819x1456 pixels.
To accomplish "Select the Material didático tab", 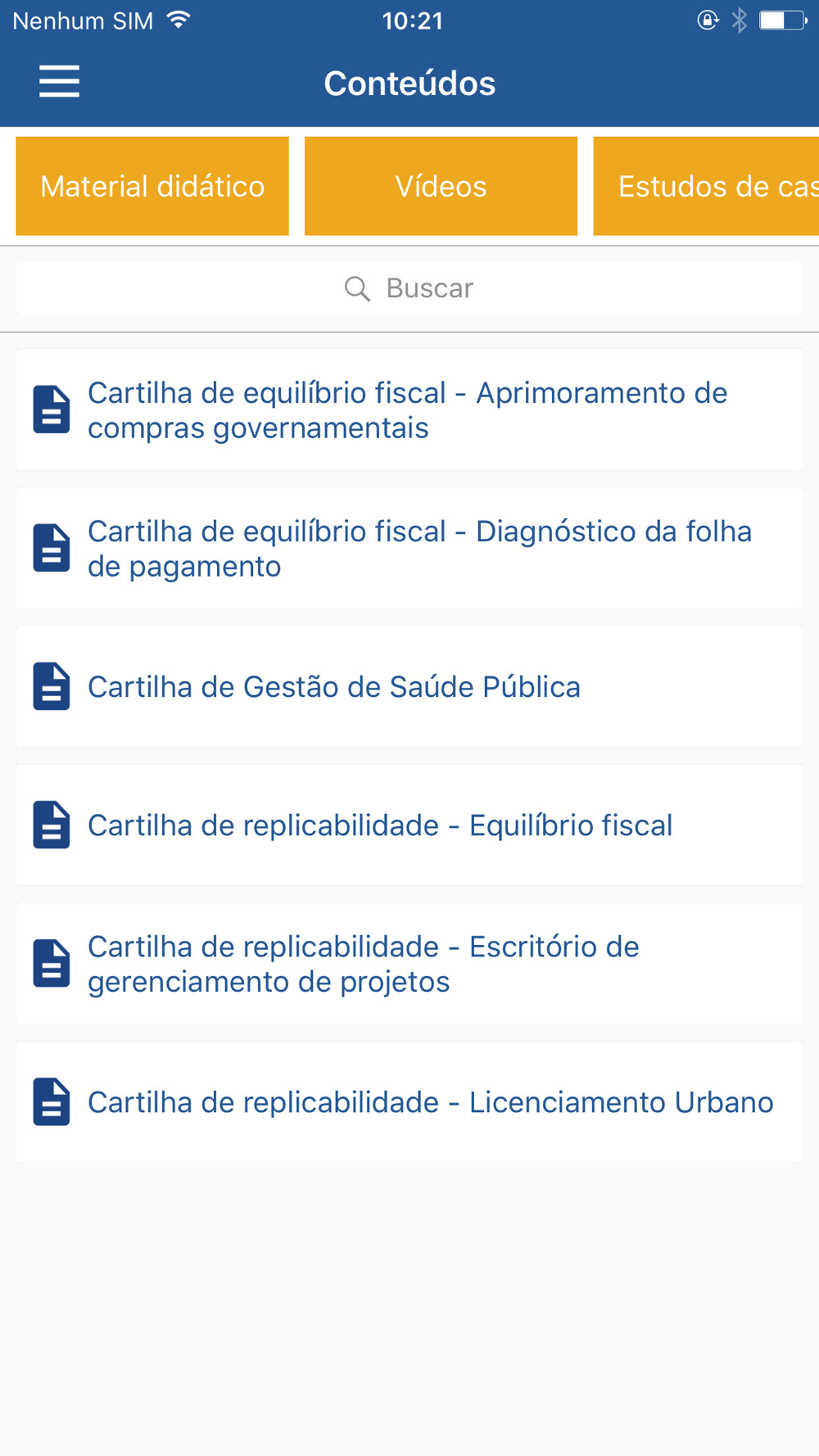I will pyautogui.click(x=152, y=186).
